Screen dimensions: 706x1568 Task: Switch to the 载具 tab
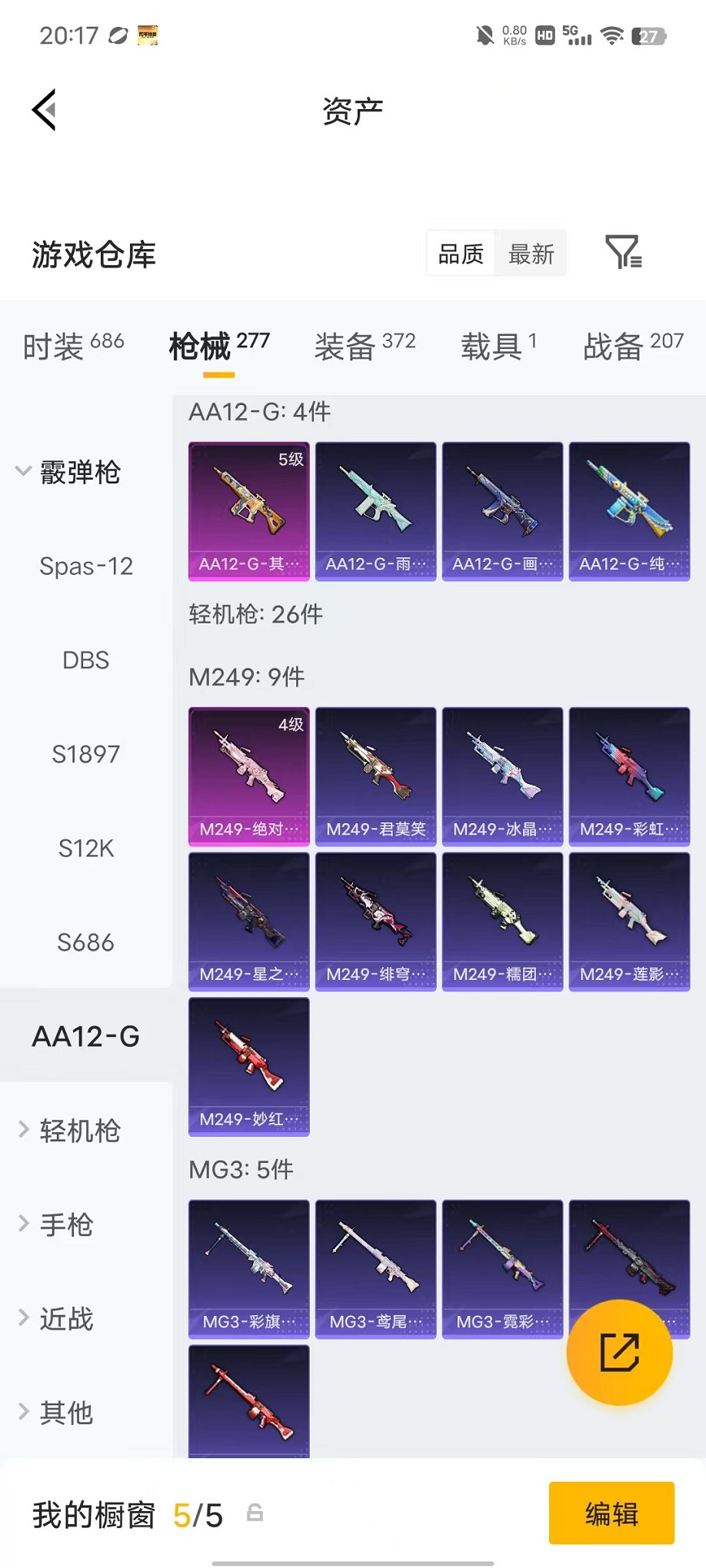coord(498,346)
